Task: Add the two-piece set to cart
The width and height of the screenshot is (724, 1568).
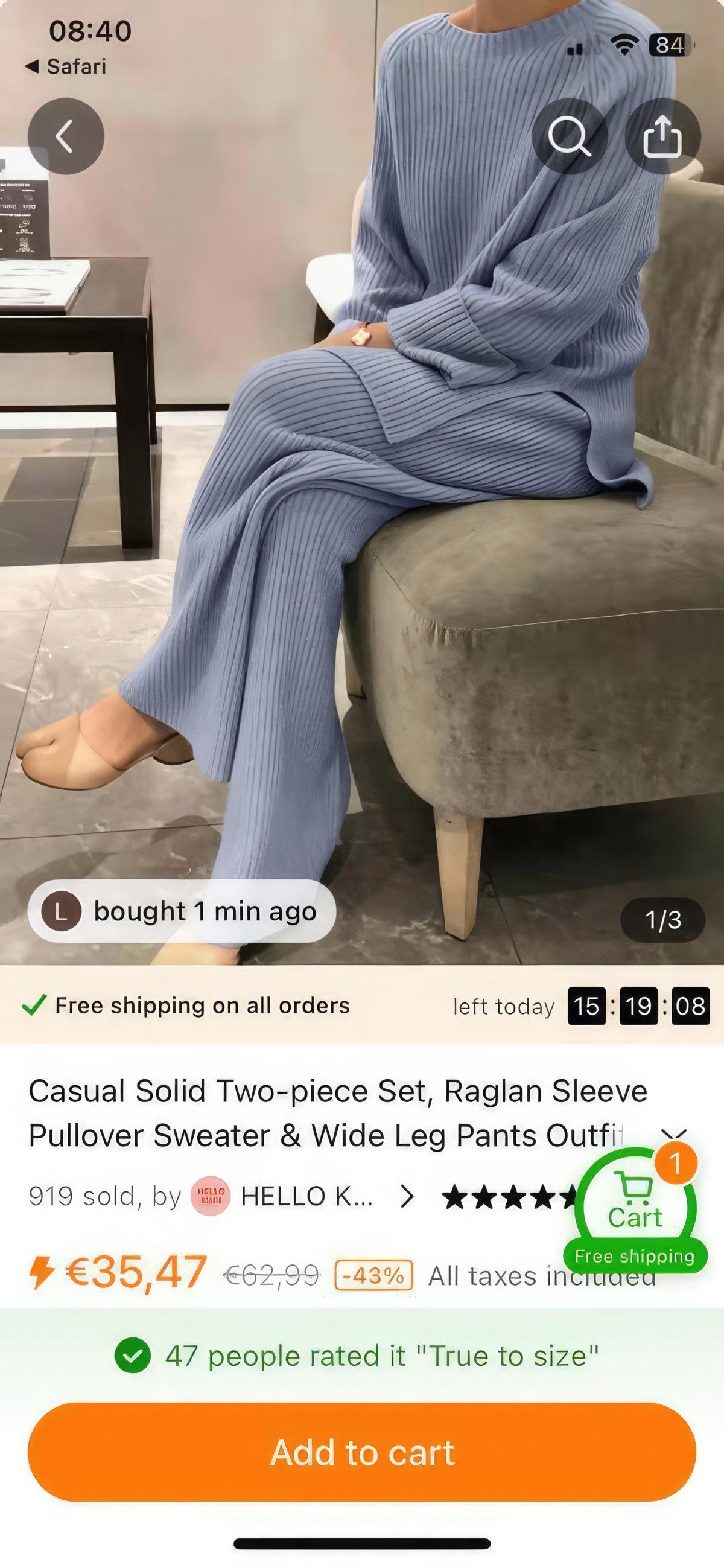Action: pyautogui.click(x=361, y=1452)
